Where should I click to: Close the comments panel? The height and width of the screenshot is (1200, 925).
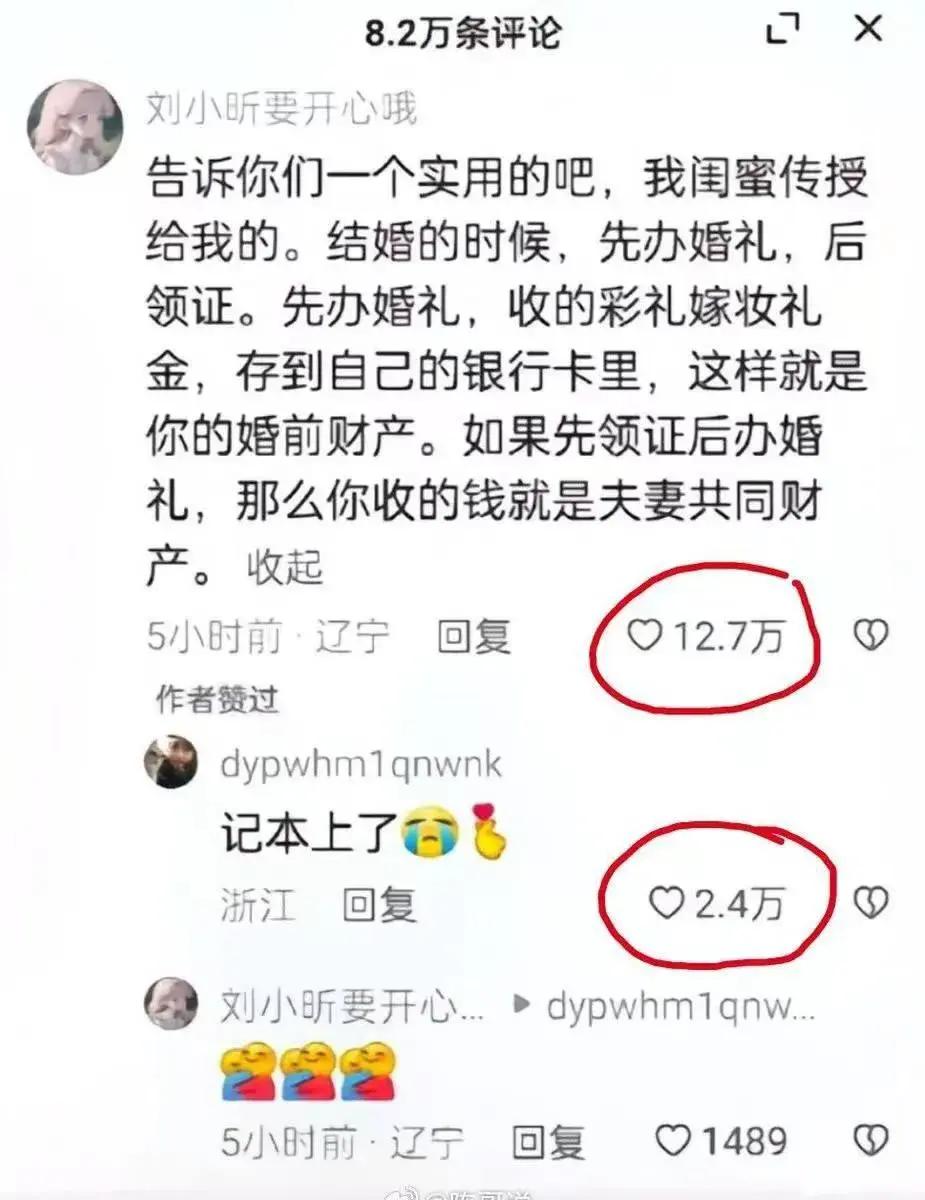click(x=869, y=29)
